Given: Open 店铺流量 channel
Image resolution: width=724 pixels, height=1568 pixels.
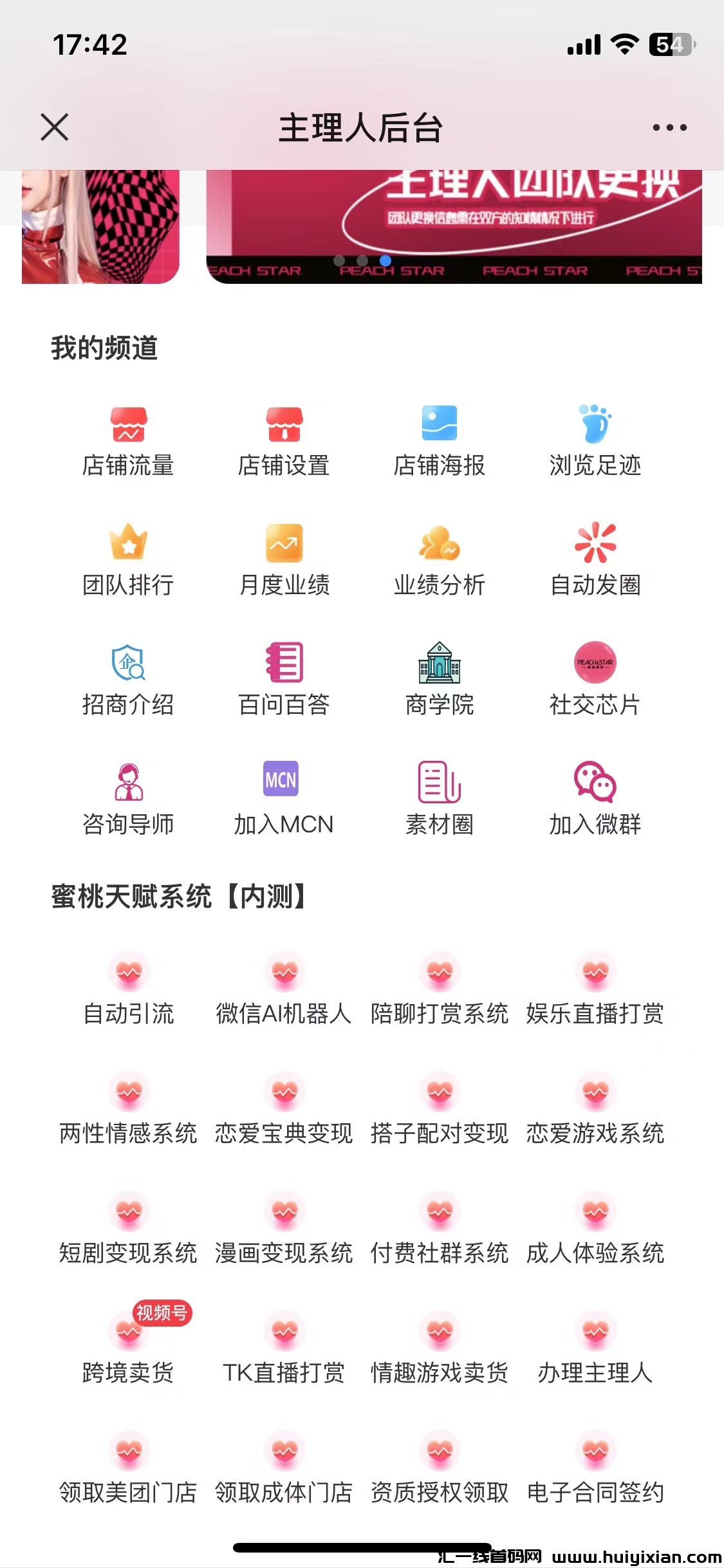Looking at the screenshot, I should point(129,441).
